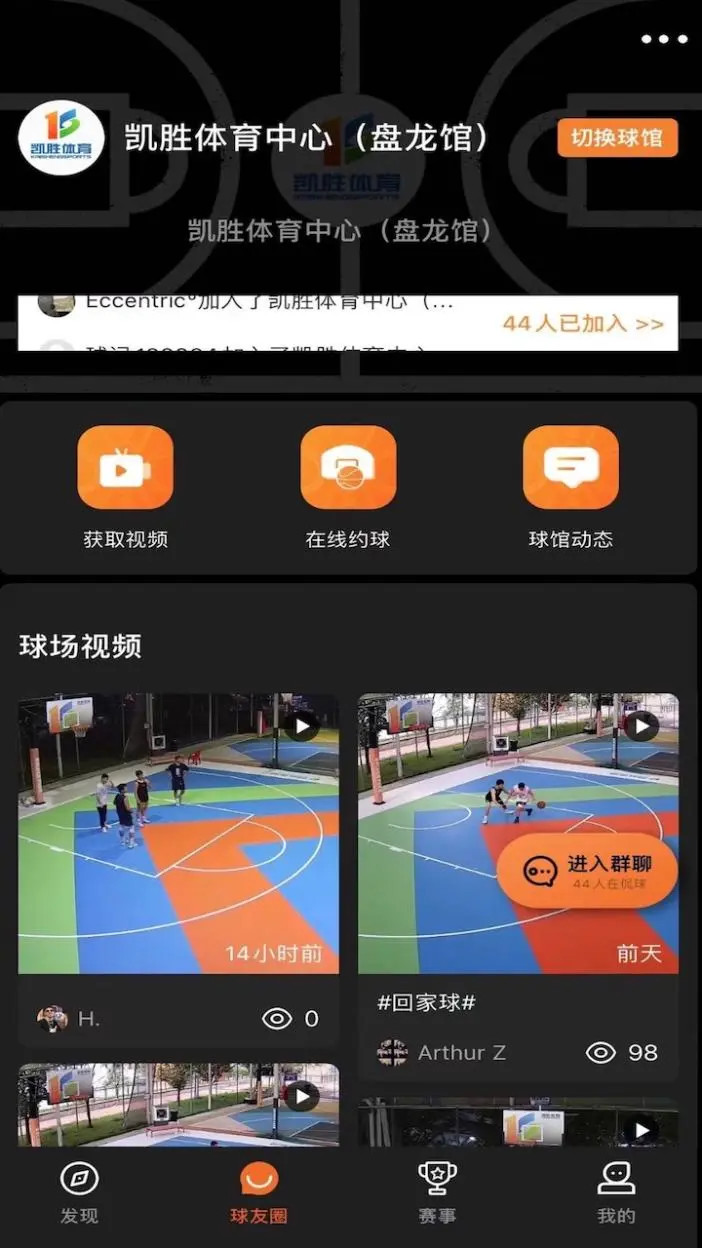The image size is (702, 1248).
Task: Switch to the 赛事 tab
Action: click(x=437, y=1193)
